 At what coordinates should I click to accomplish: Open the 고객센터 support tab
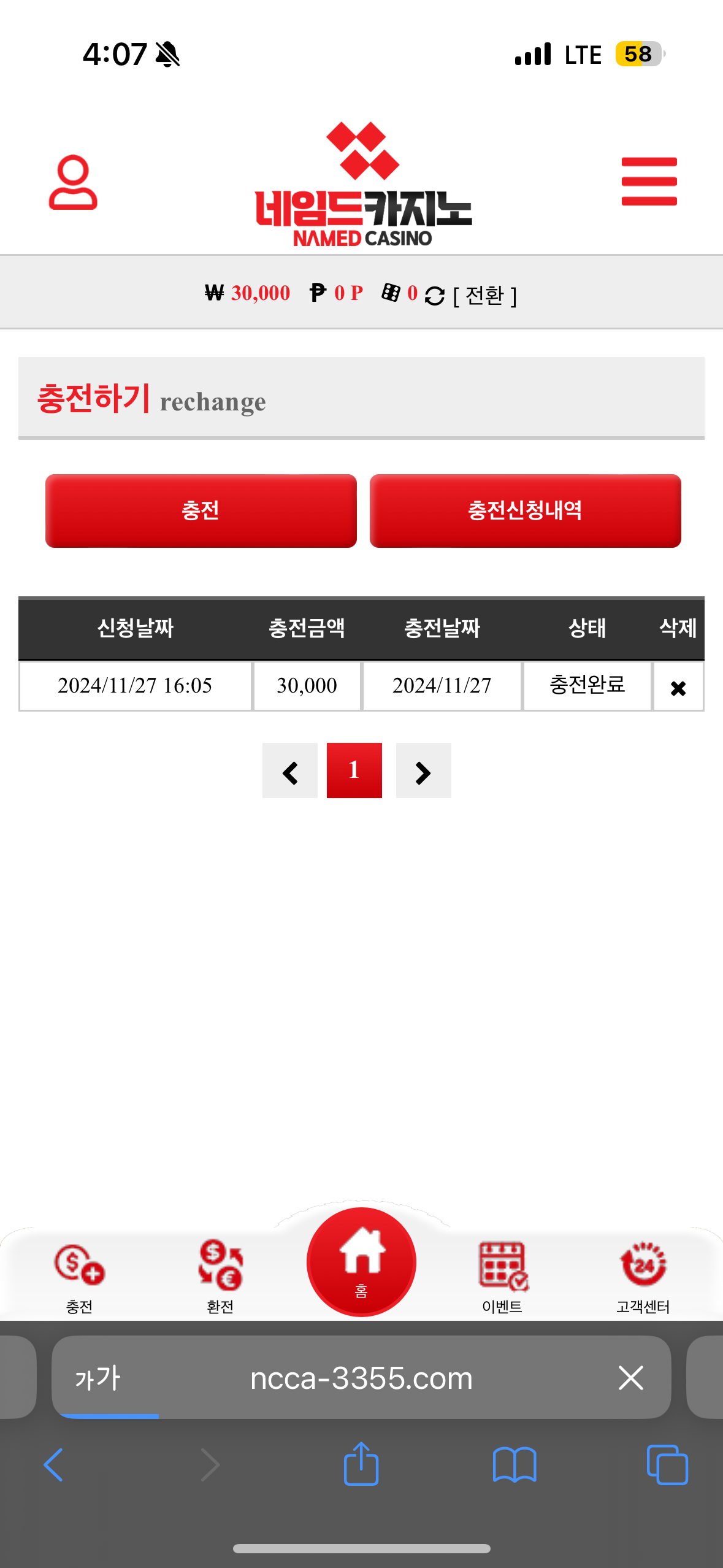coord(643,1277)
